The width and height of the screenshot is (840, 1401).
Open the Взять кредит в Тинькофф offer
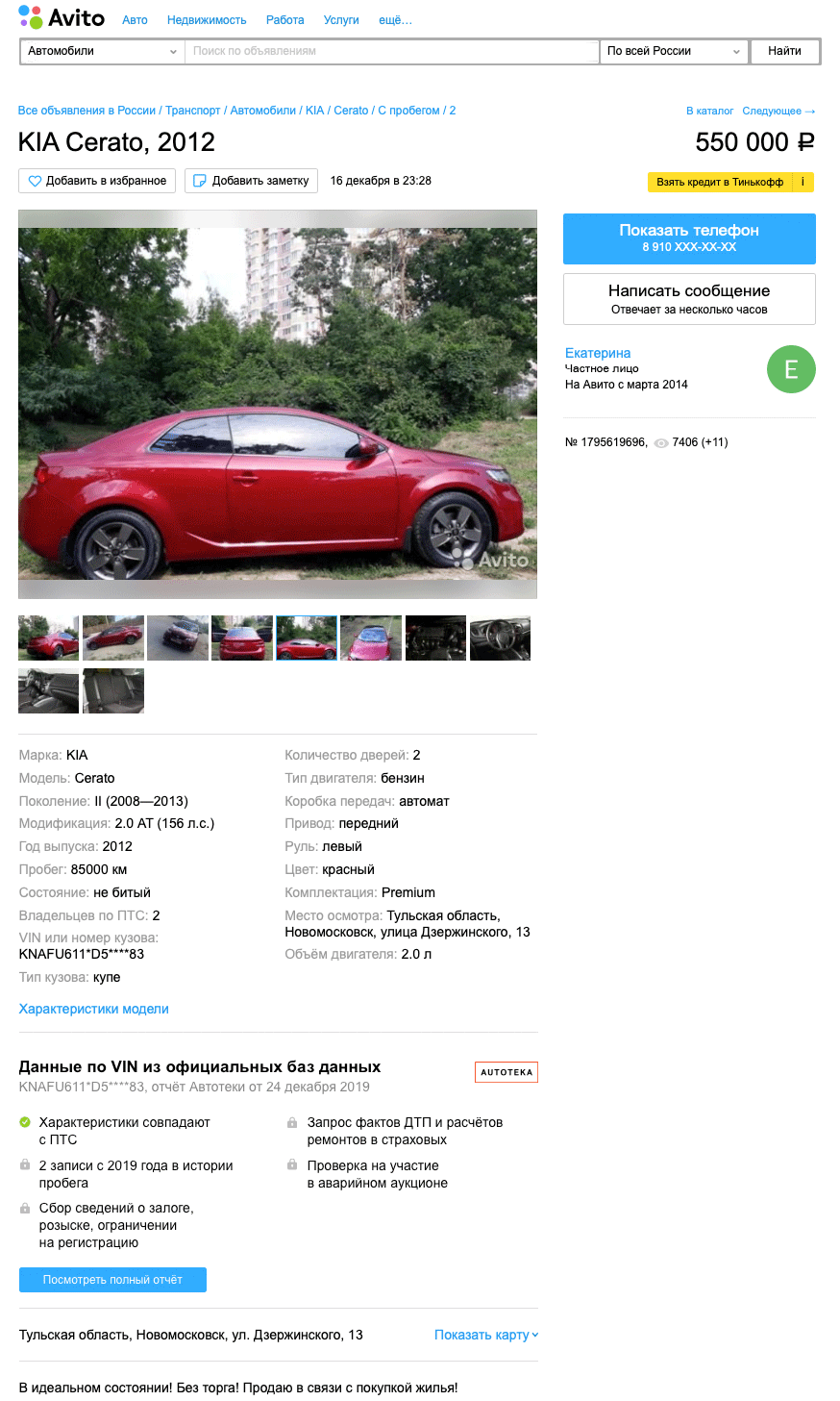tap(721, 182)
